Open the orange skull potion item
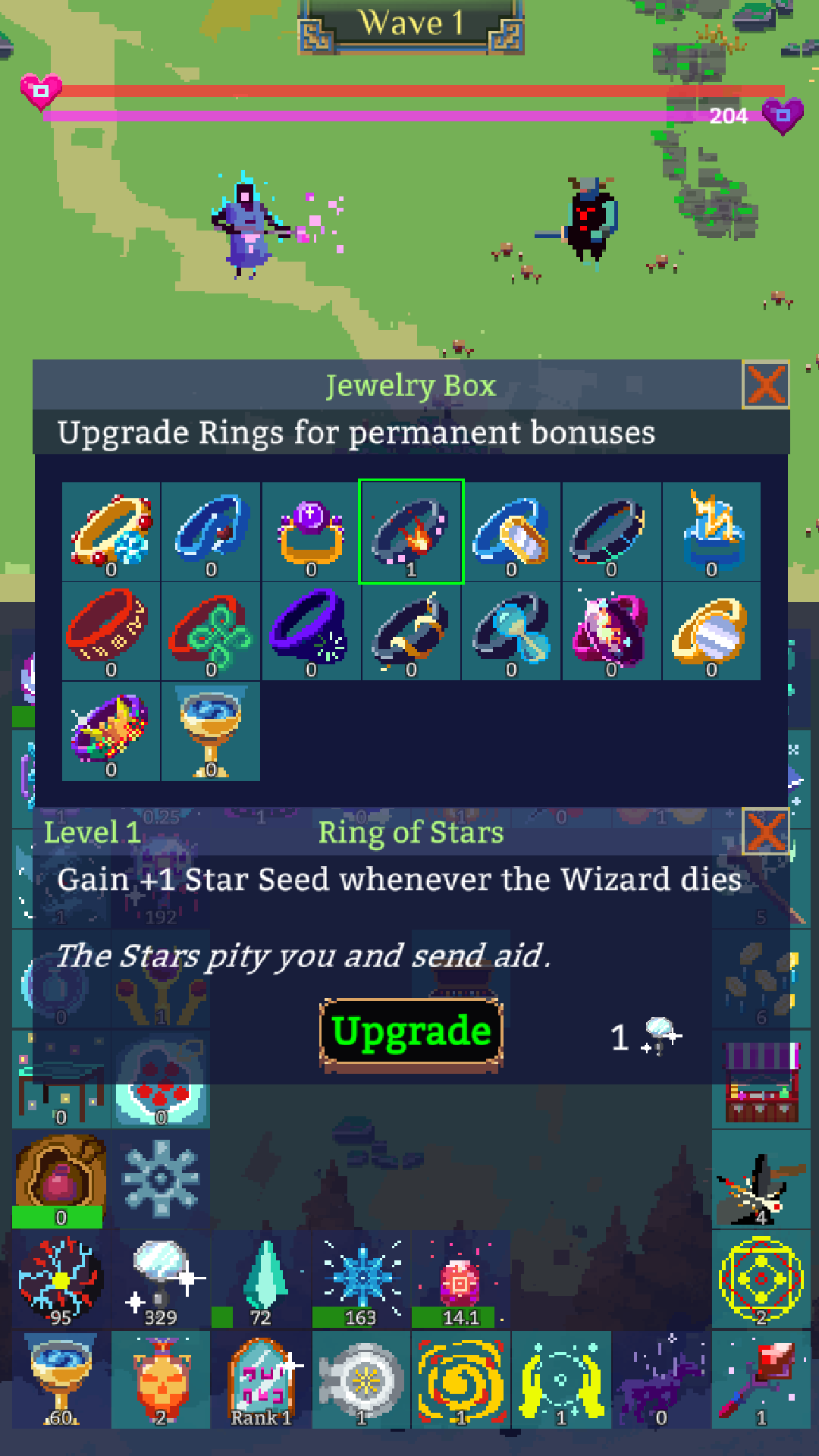 click(161, 1380)
